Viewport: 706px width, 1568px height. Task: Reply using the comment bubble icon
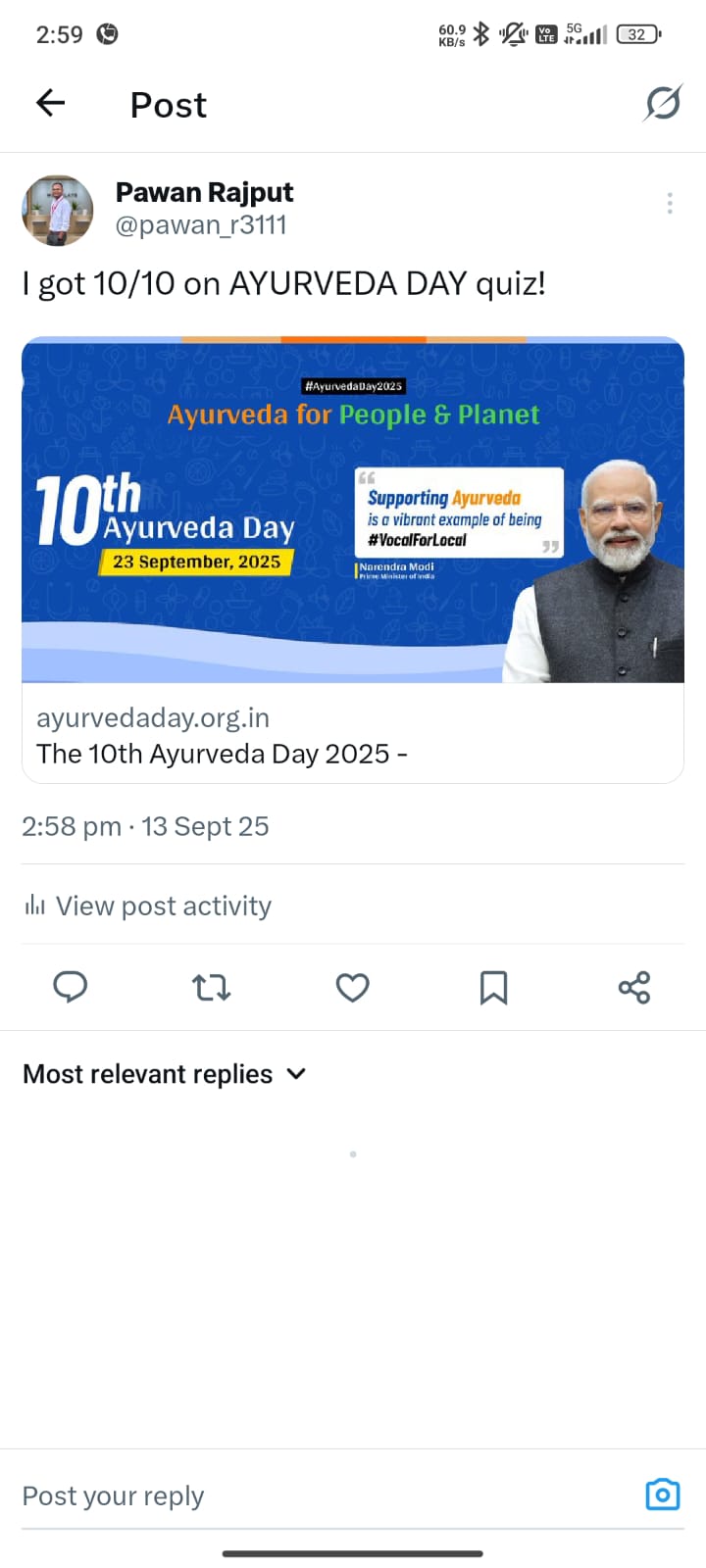point(70,987)
